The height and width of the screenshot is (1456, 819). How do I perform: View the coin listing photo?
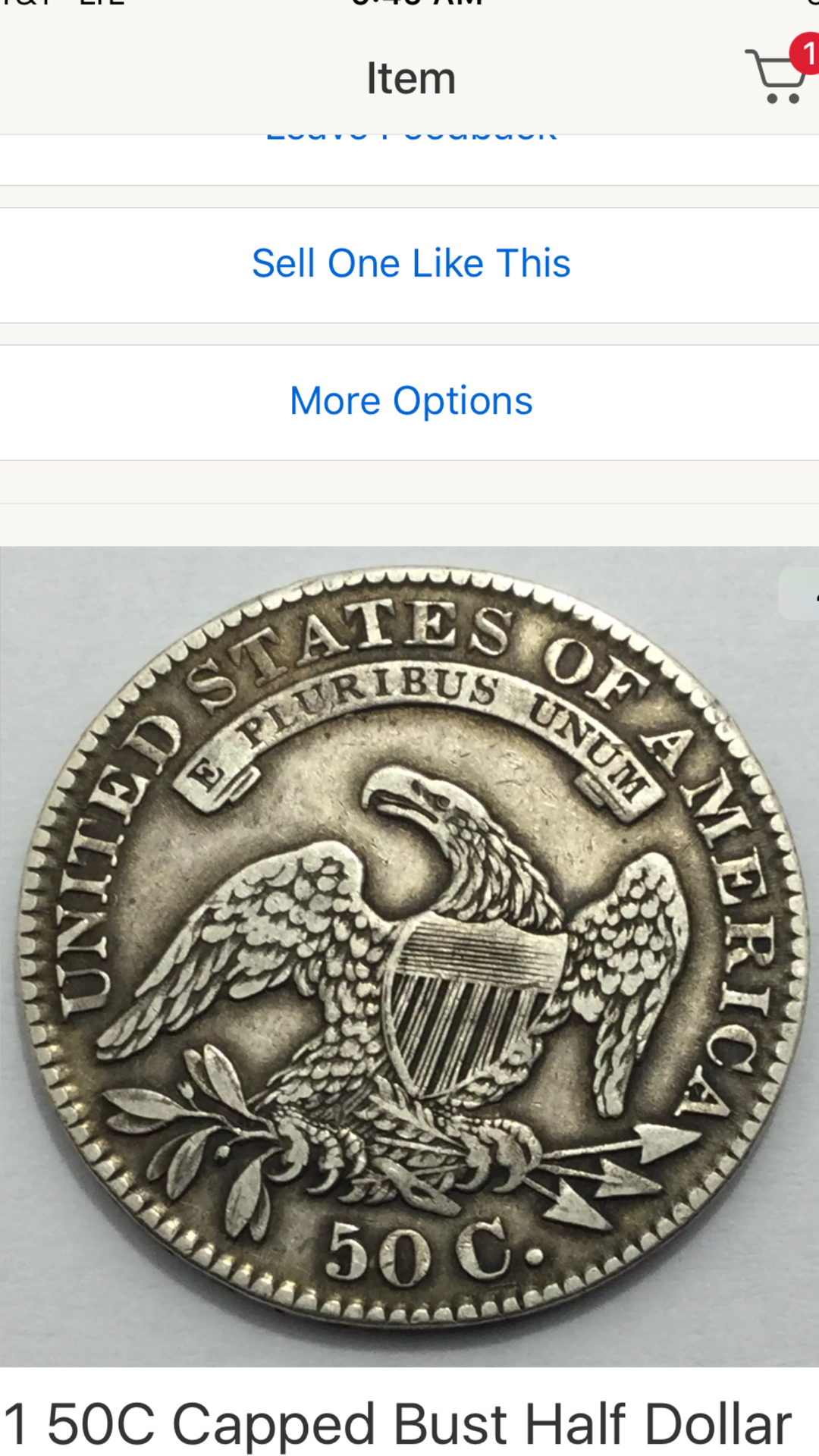409,955
